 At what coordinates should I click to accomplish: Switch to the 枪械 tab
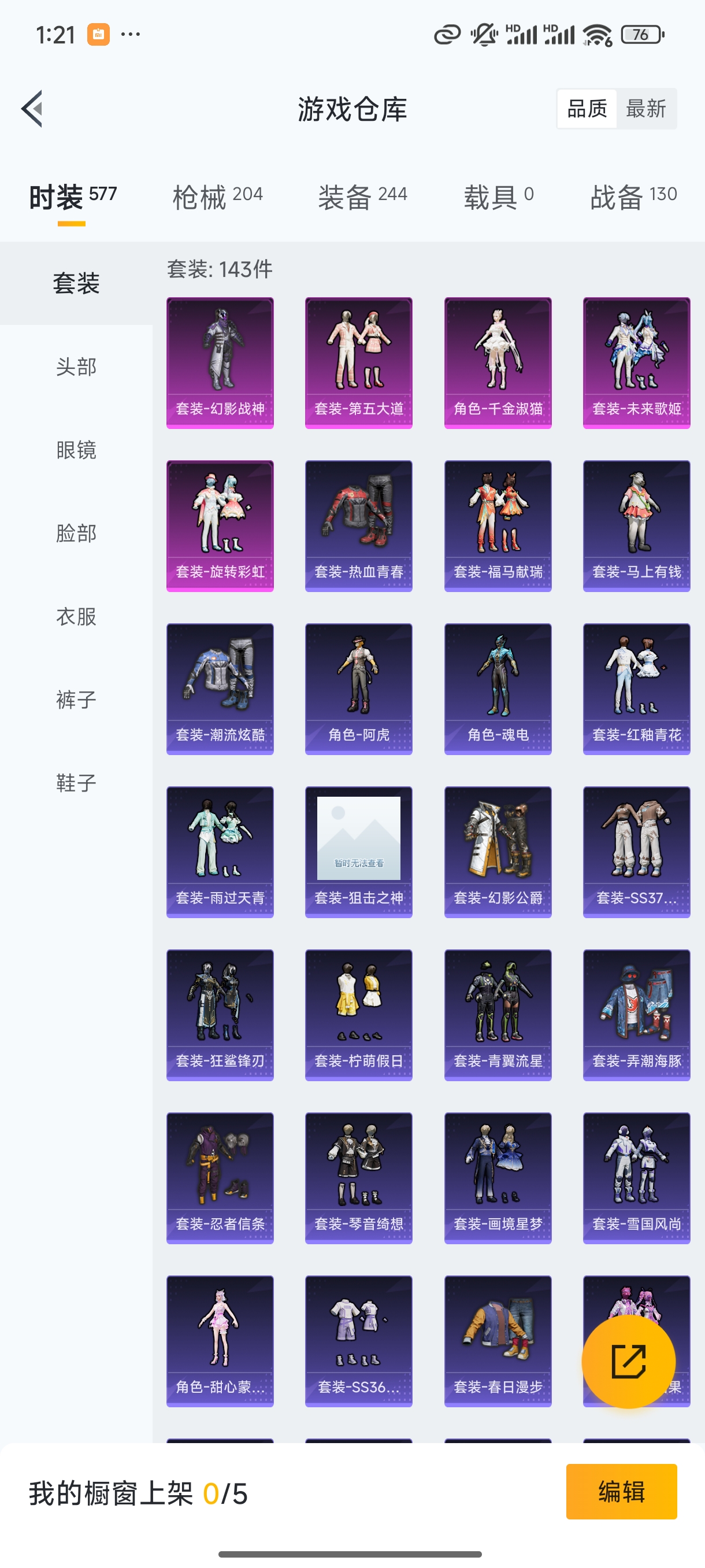(x=217, y=197)
